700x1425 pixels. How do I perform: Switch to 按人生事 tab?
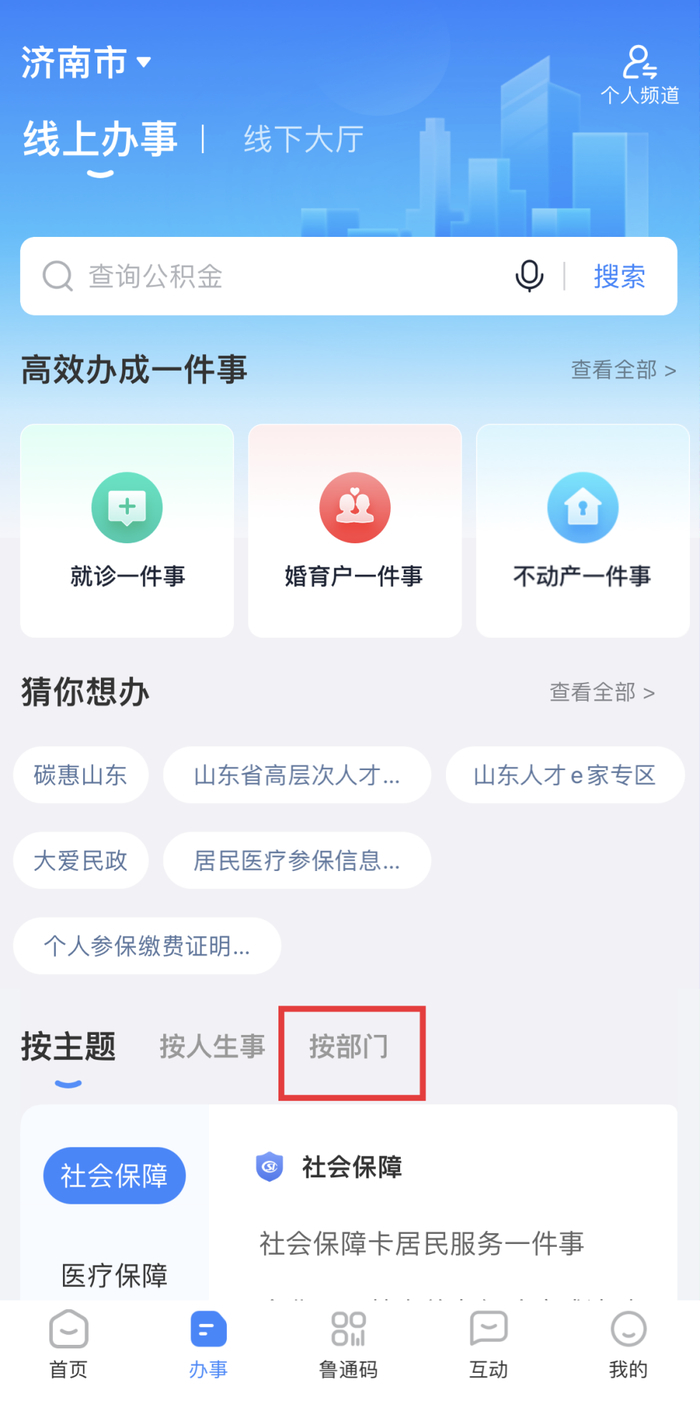[x=212, y=1047]
